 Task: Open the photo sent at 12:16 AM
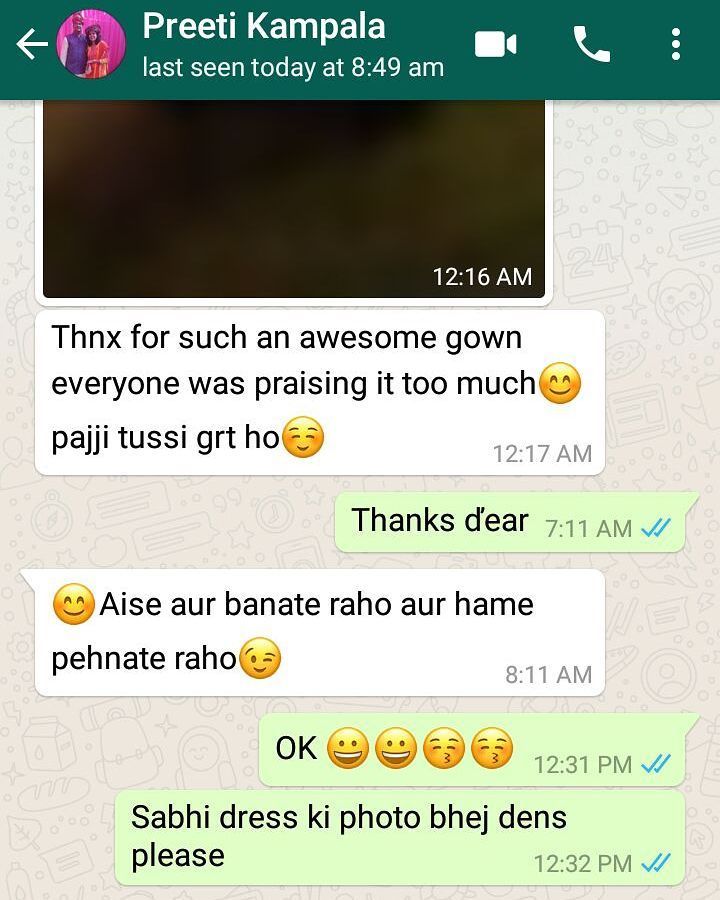(293, 198)
